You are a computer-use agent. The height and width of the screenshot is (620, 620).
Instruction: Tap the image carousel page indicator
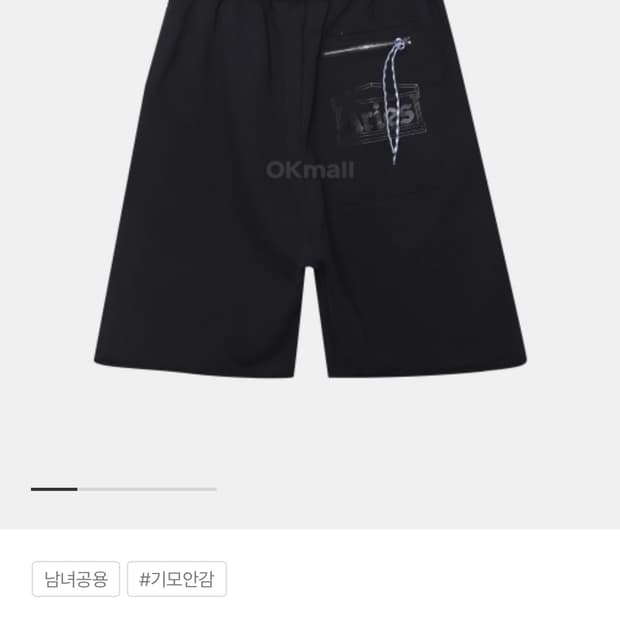(123, 490)
